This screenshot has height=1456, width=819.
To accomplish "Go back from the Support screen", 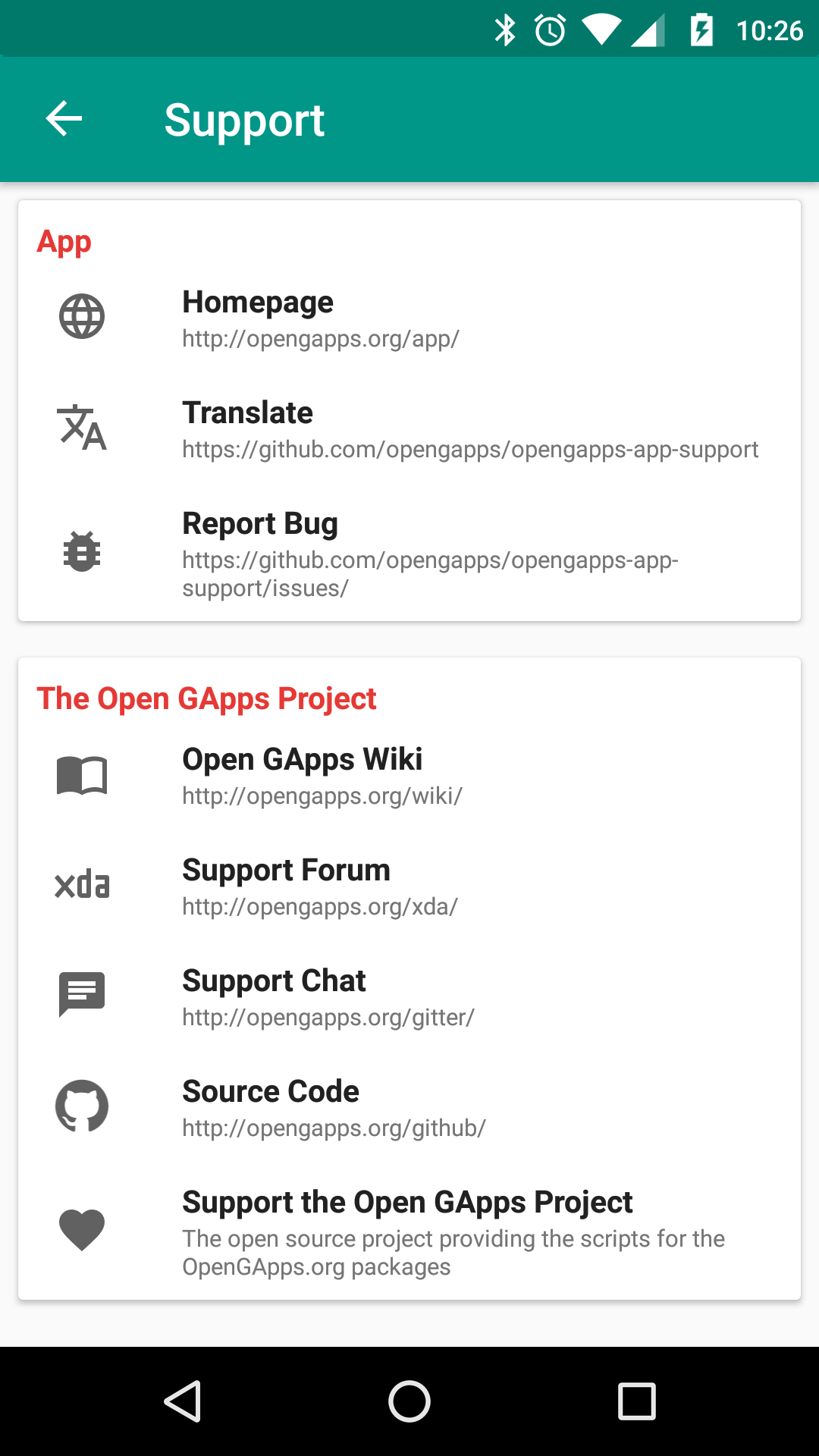I will pos(64,119).
